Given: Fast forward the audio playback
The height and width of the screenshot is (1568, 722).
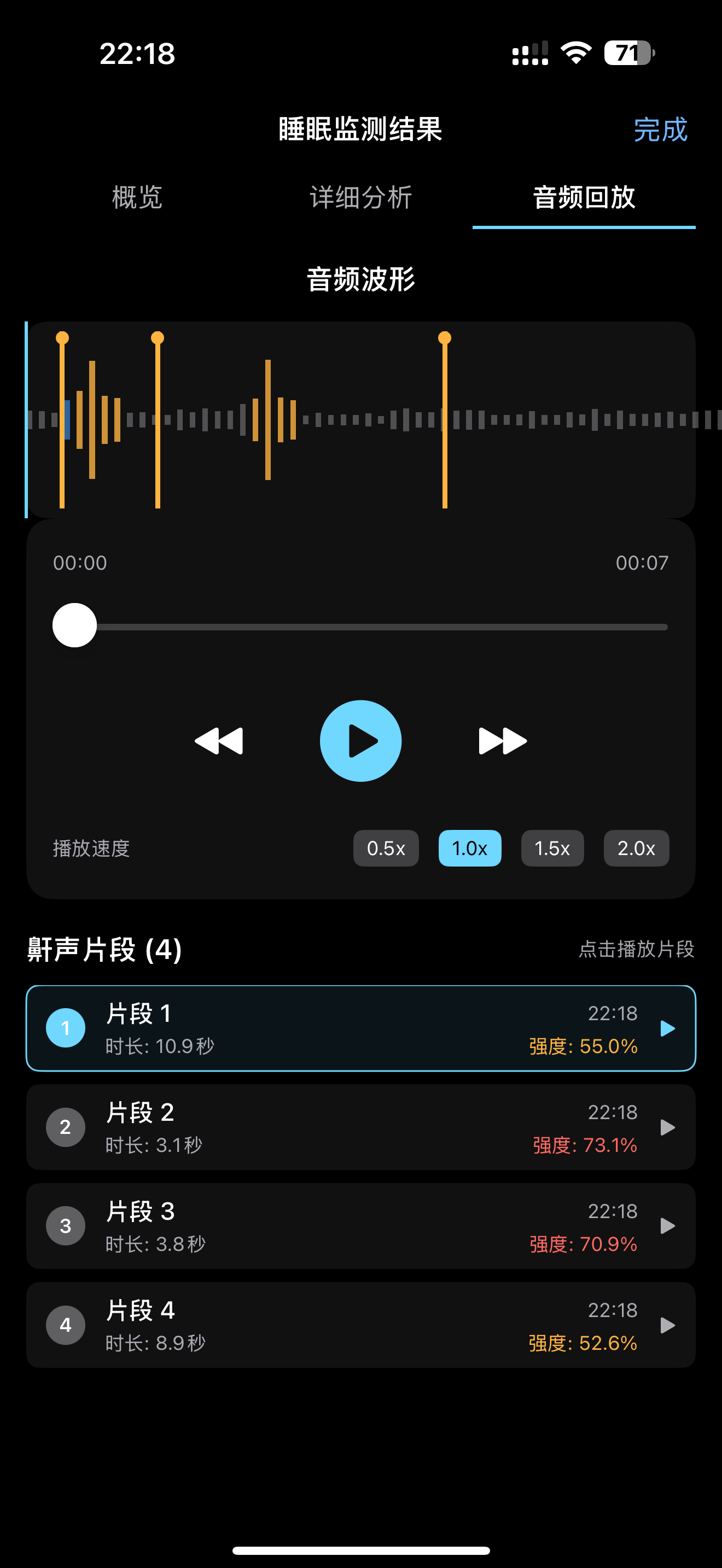Looking at the screenshot, I should 502,741.
